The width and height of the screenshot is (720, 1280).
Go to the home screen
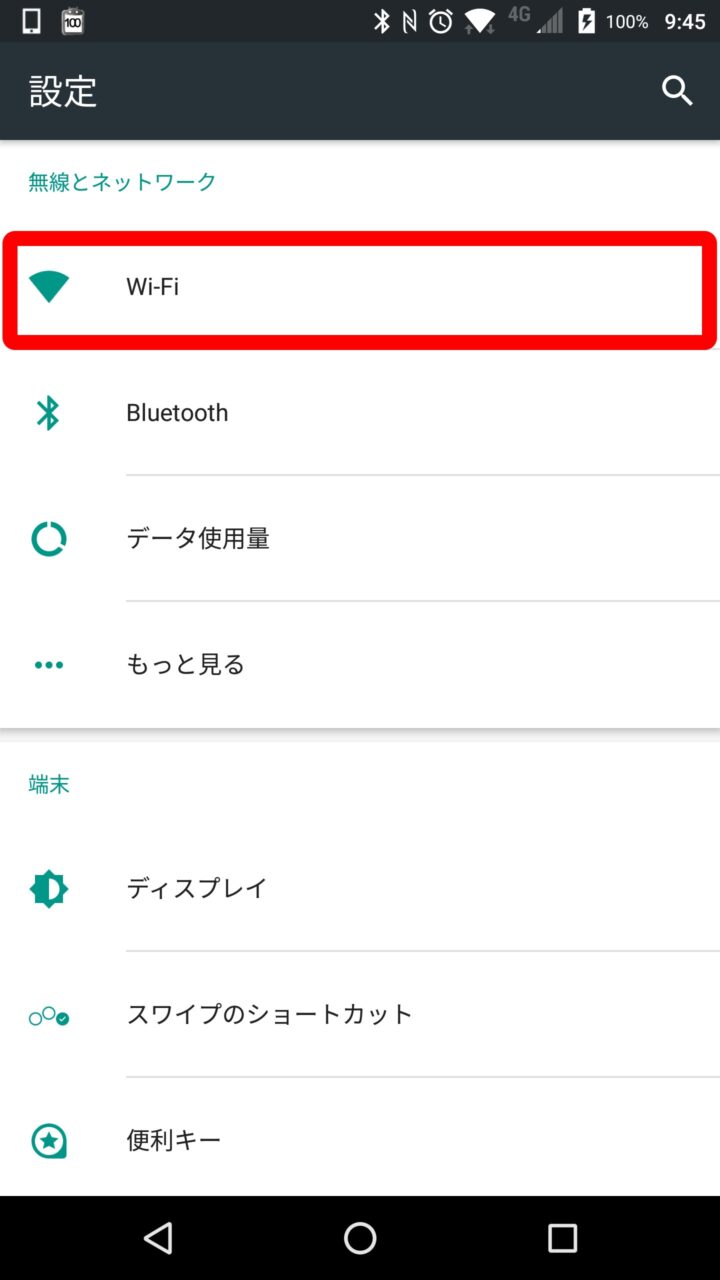360,1238
